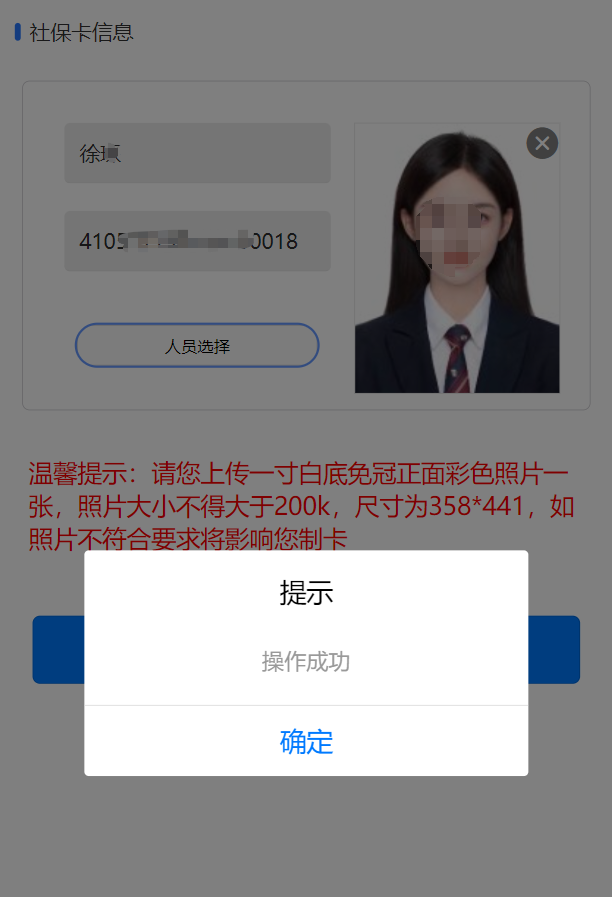Remove the uploaded photo with the X
This screenshot has width=612, height=897.
[542, 143]
